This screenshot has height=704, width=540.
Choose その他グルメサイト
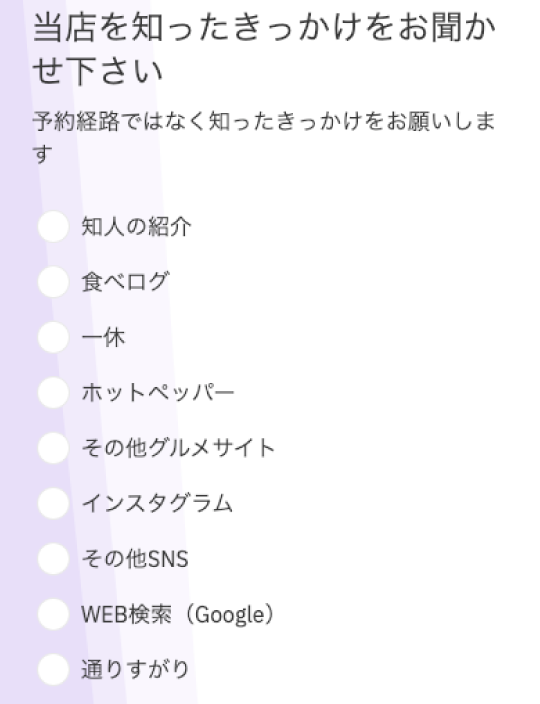pyautogui.click(x=53, y=448)
